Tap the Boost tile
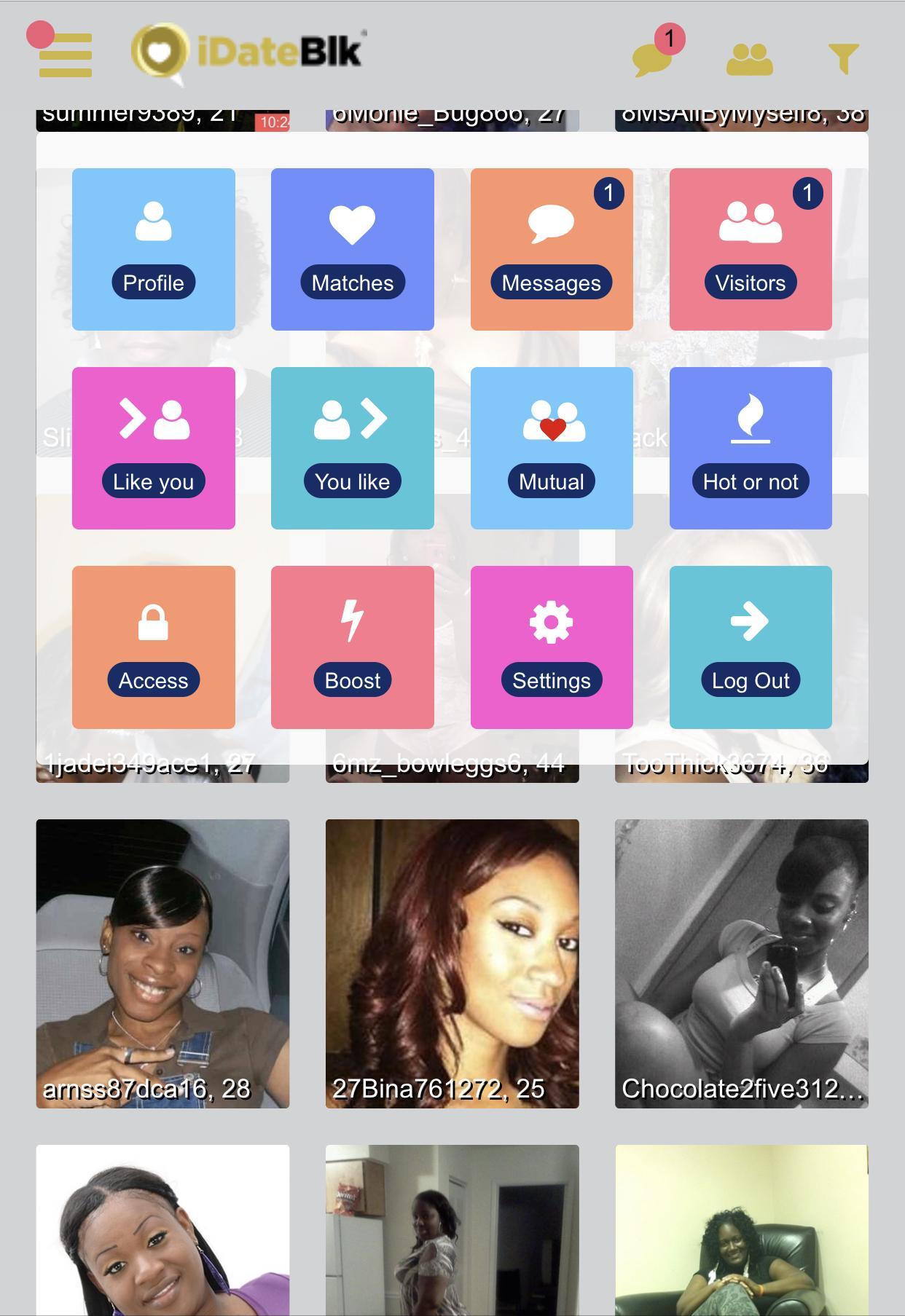 (352, 647)
